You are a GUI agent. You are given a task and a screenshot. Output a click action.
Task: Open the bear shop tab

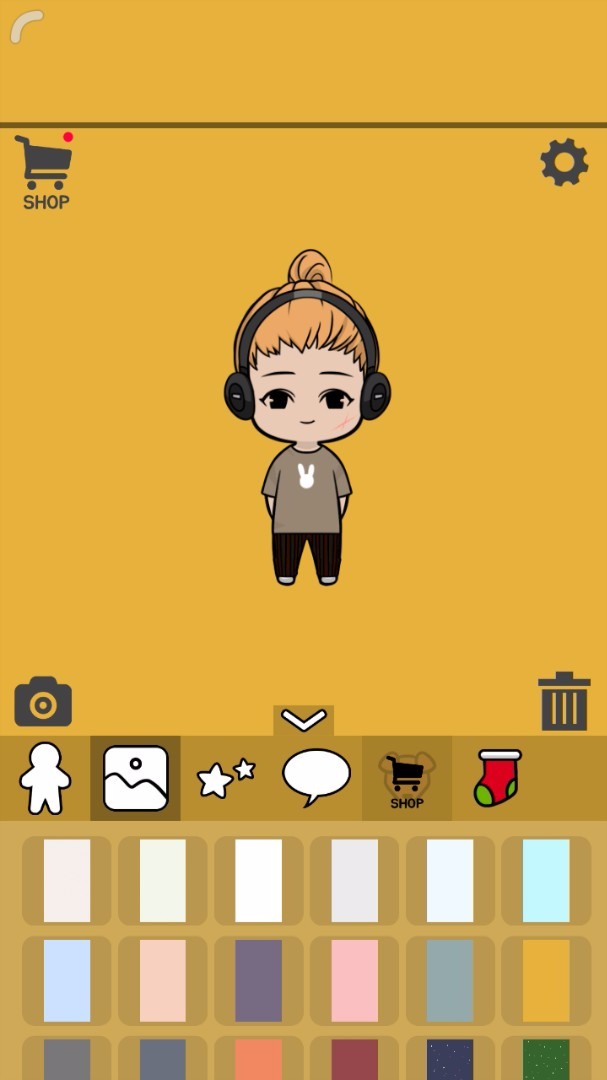click(407, 778)
